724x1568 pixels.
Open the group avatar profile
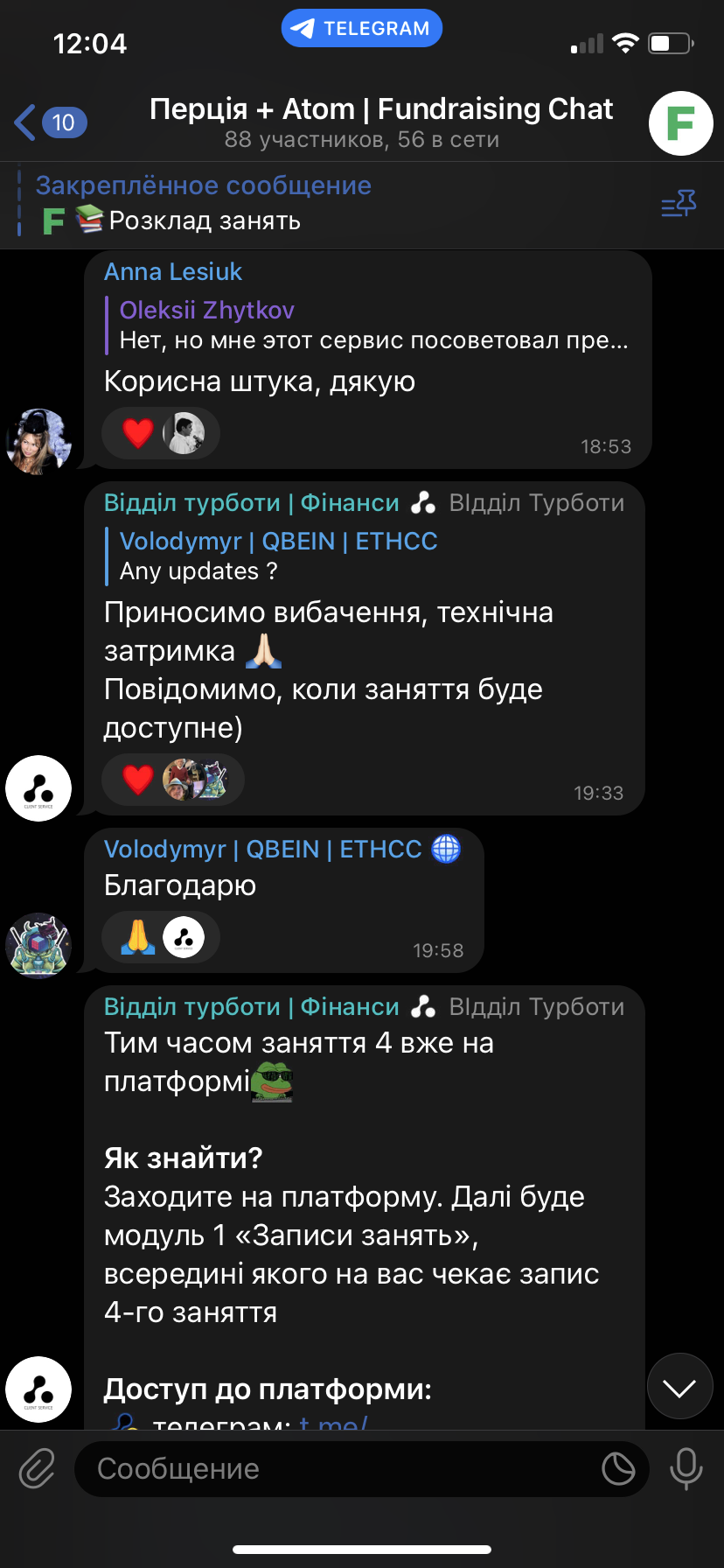point(680,123)
